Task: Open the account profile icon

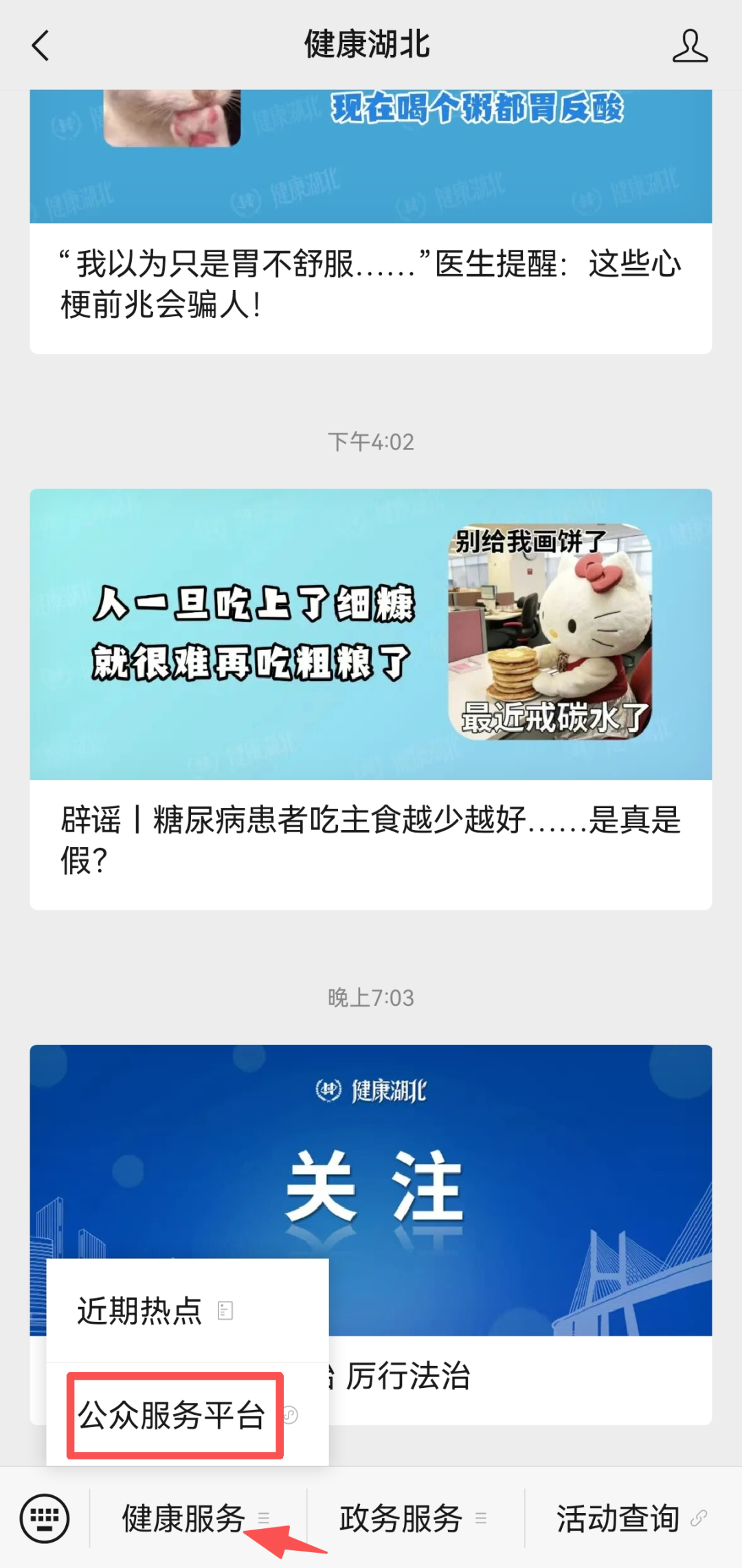Action: point(689,46)
